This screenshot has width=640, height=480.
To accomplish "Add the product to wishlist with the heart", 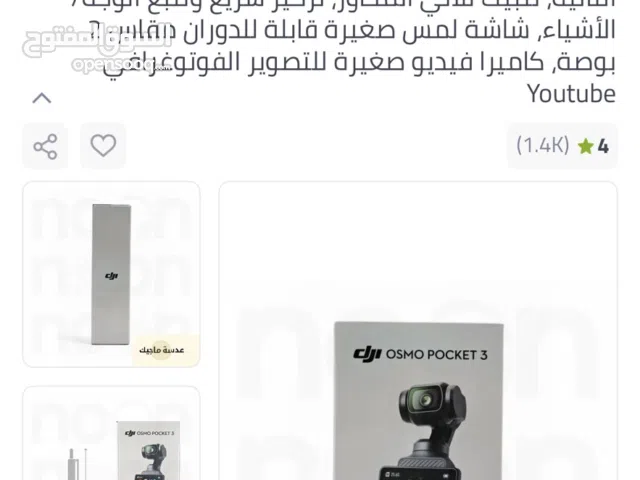I will click(x=103, y=146).
